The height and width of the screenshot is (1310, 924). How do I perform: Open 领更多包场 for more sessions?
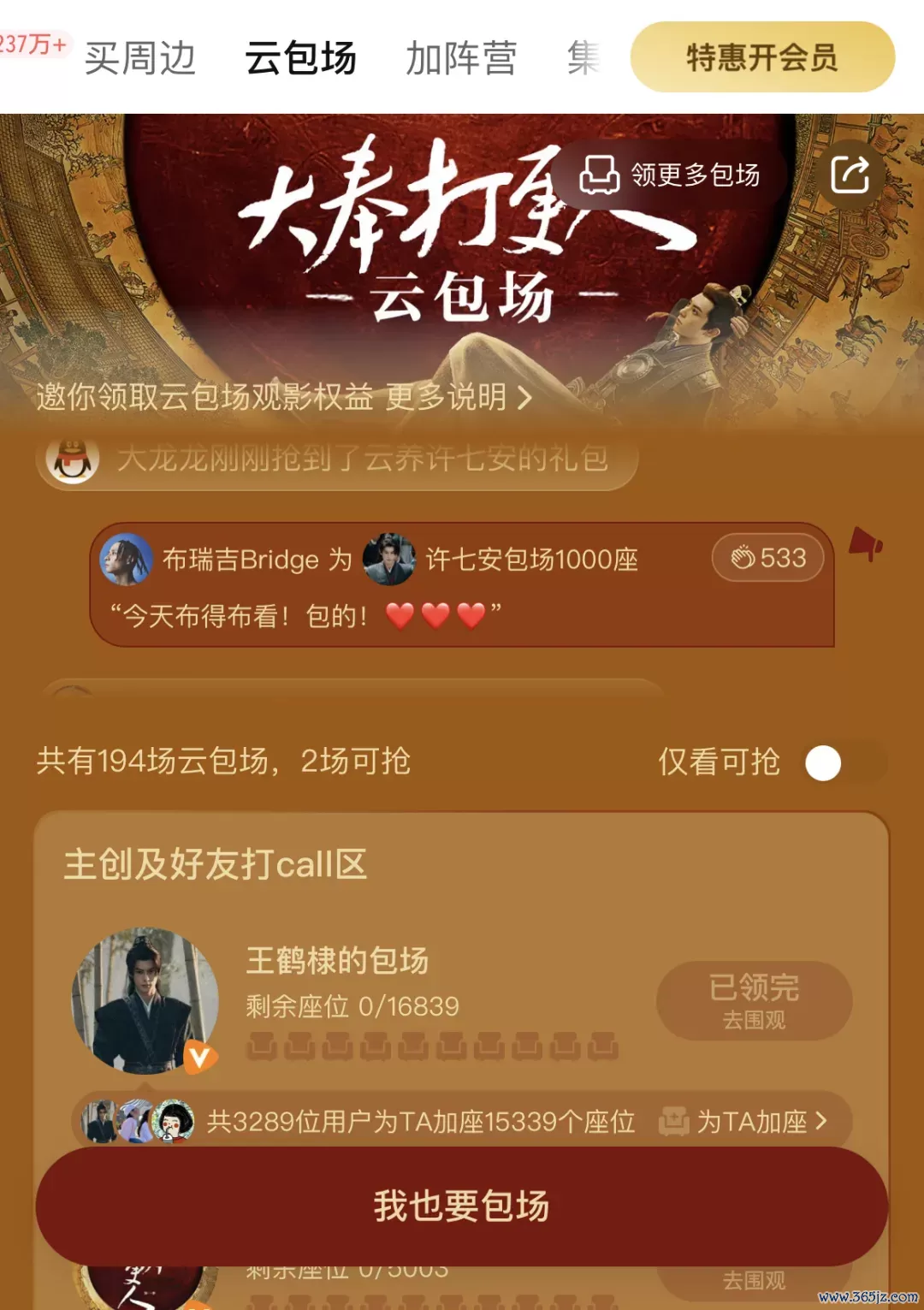[671, 175]
